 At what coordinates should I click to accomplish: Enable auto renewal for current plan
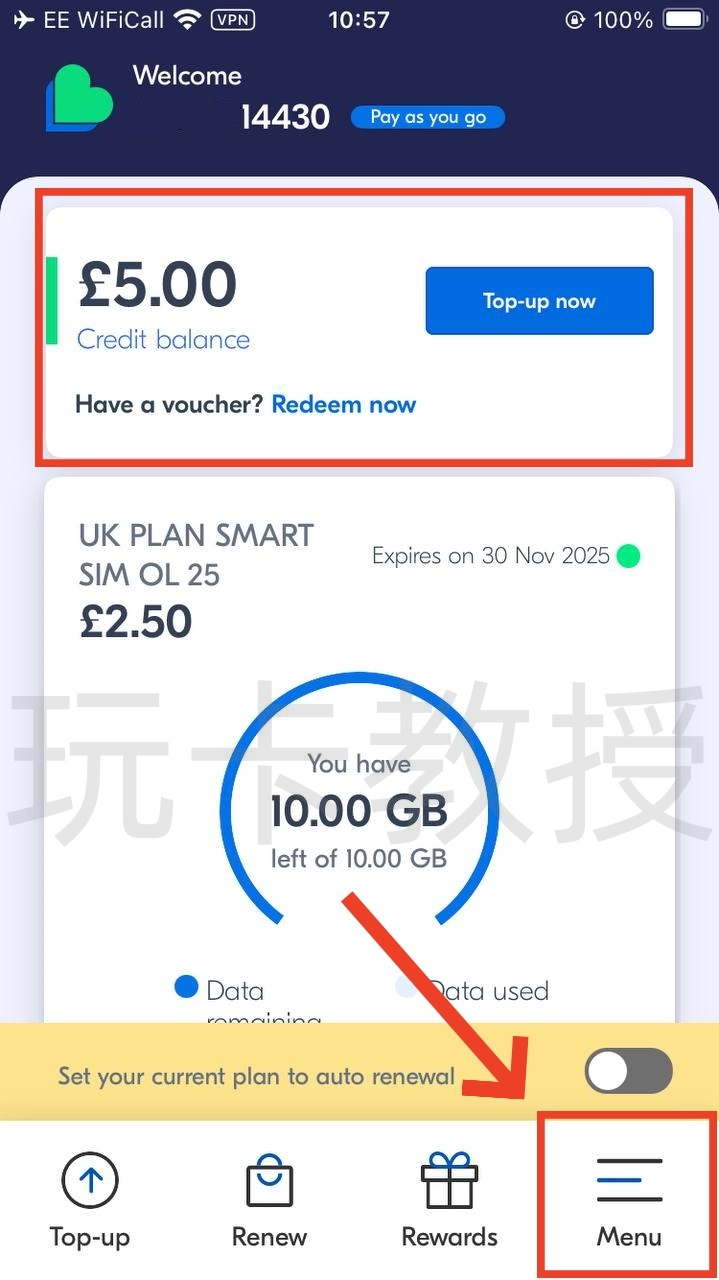click(x=628, y=1072)
